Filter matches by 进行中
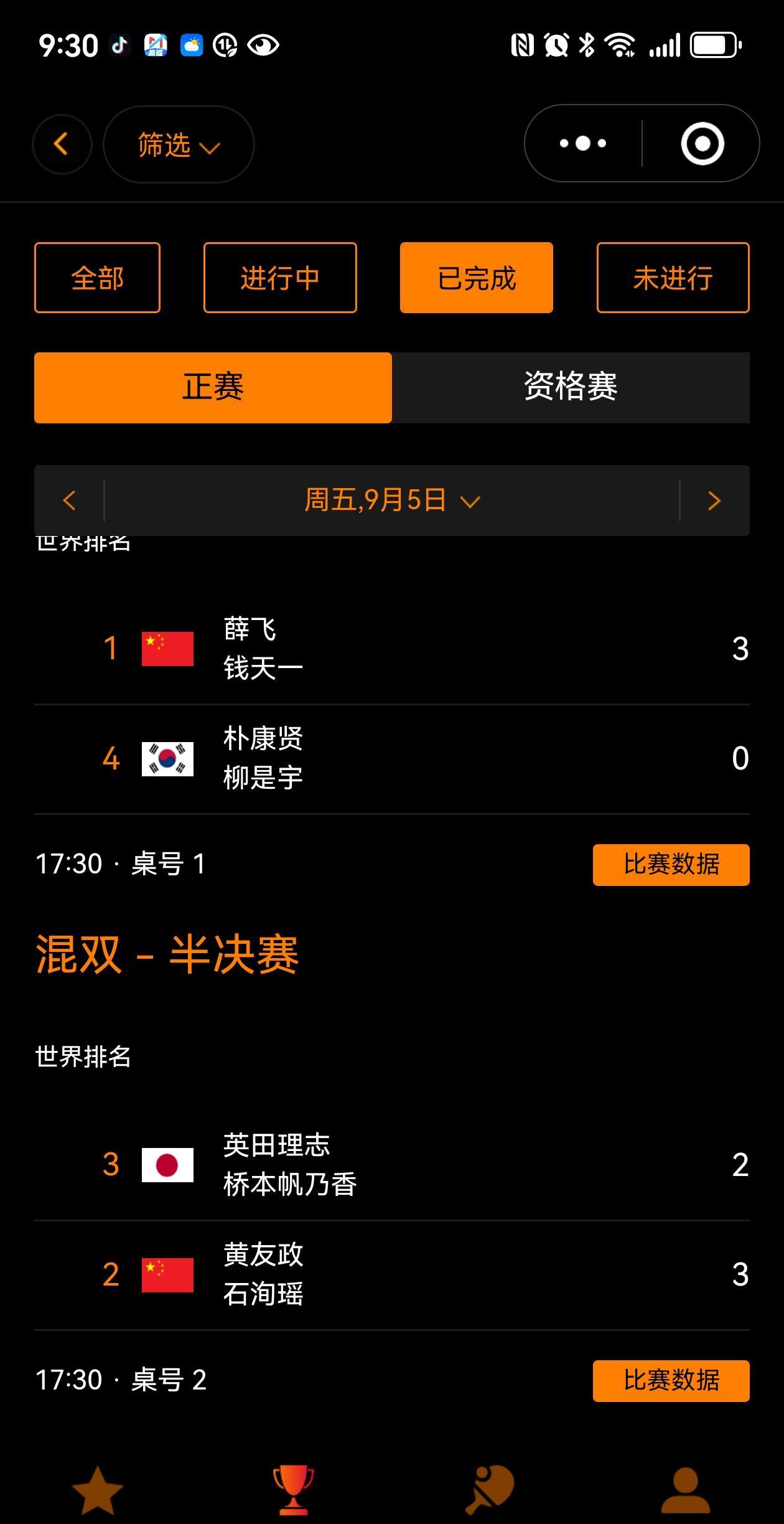Screen dimensions: 784x1524 tap(280, 278)
